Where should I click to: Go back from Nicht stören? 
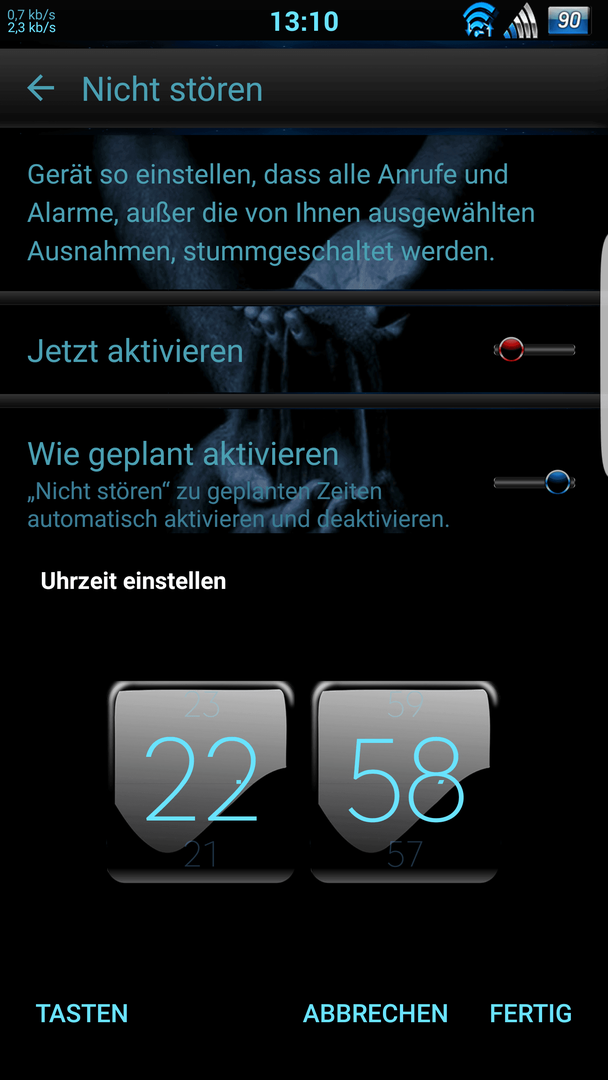point(41,89)
